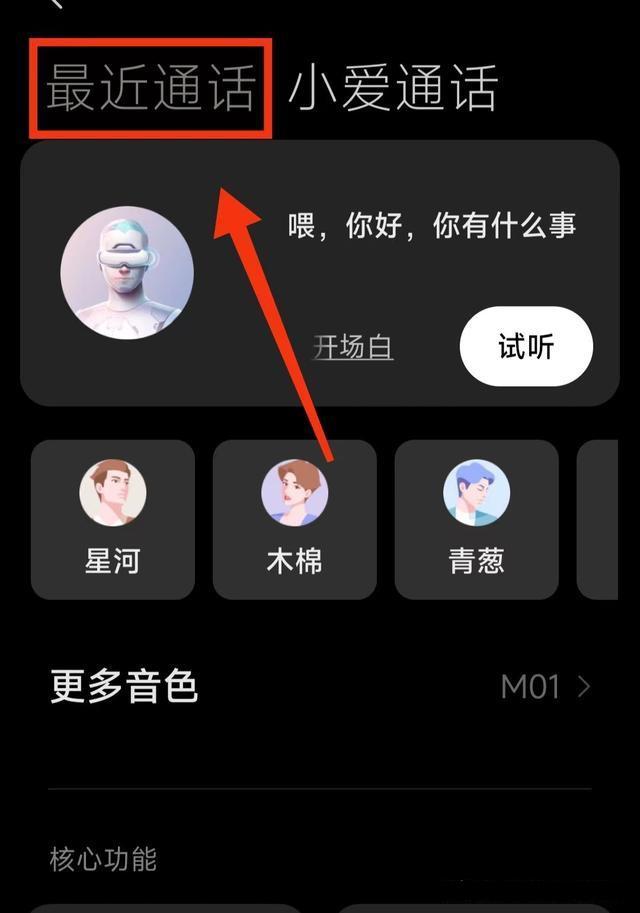Pick the 青葱 voice
Screen dimensions: 640x913
476,519
